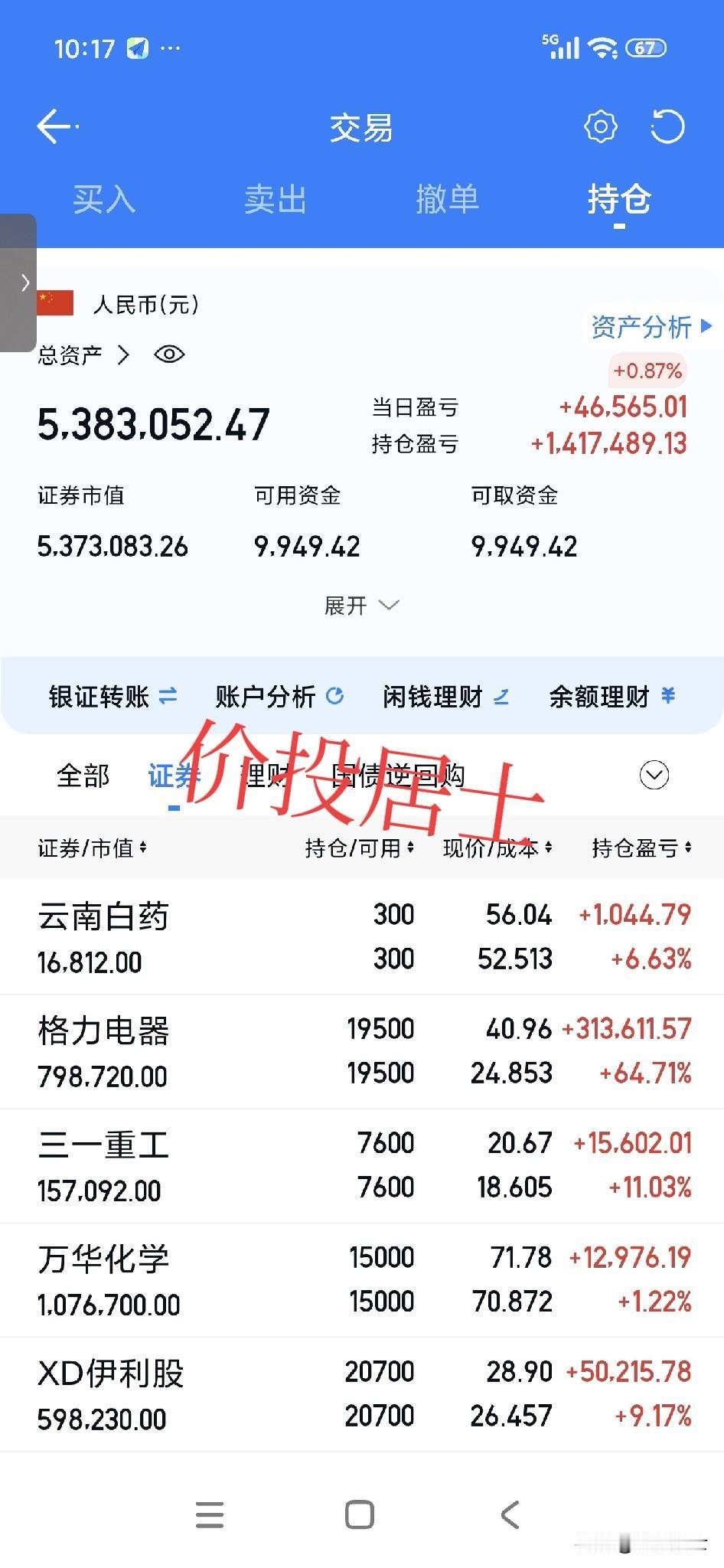This screenshot has width=724, height=1568.
Task: Expand the 展开 section for more details
Action: pos(362,605)
